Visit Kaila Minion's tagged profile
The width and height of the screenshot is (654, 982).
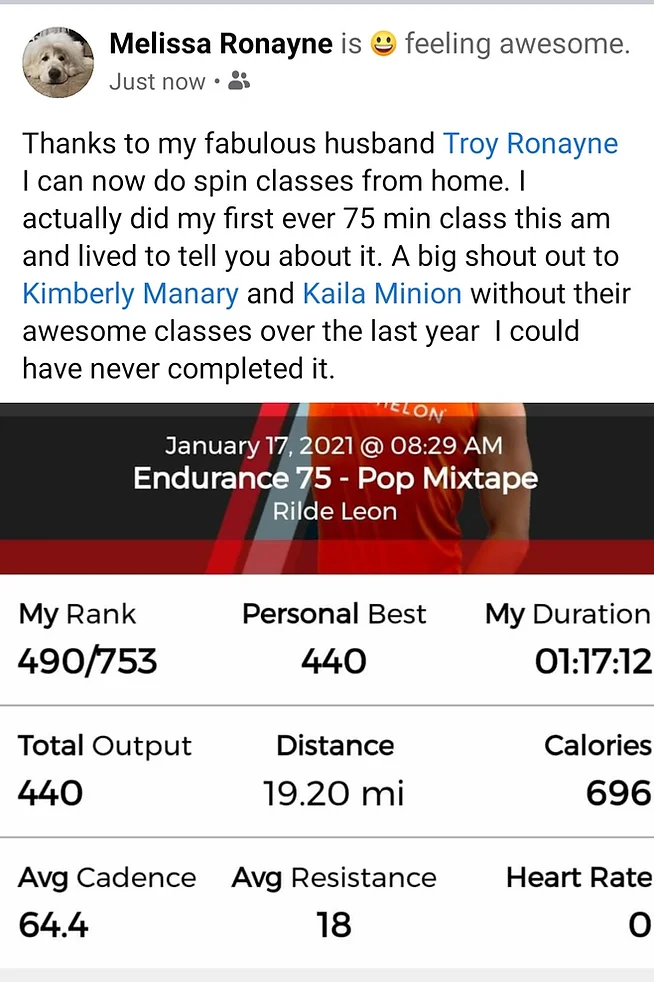(380, 294)
